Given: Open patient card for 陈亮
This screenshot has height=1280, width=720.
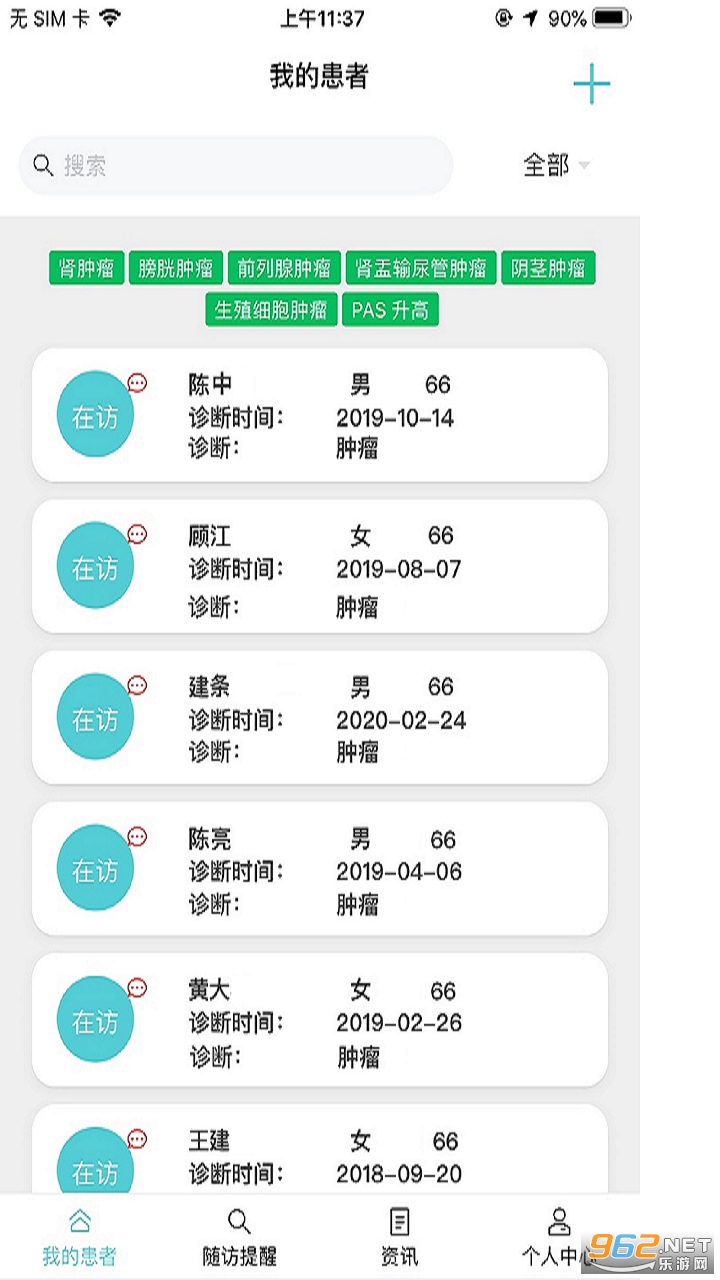Looking at the screenshot, I should (x=320, y=869).
